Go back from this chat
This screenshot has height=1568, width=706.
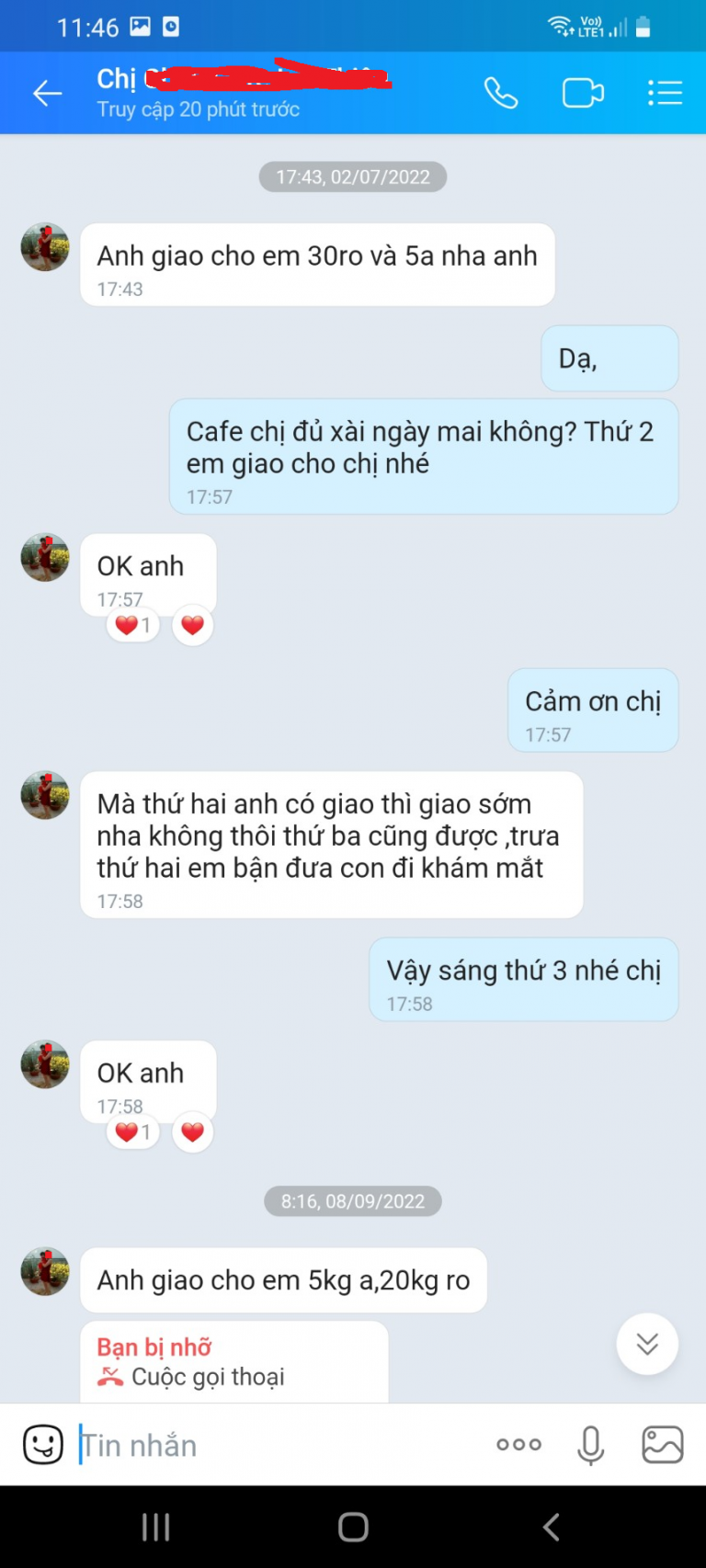(x=47, y=93)
